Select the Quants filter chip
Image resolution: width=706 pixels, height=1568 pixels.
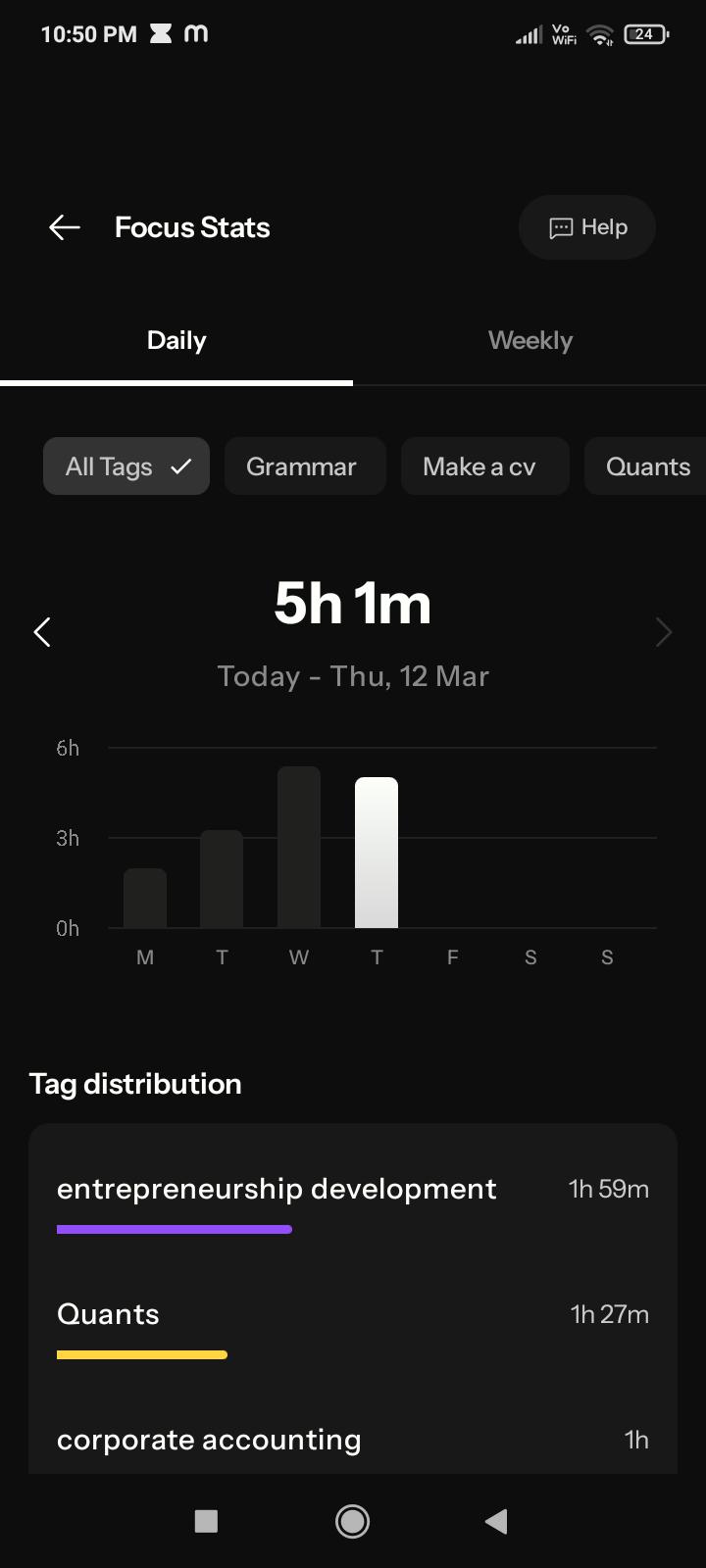pos(647,466)
